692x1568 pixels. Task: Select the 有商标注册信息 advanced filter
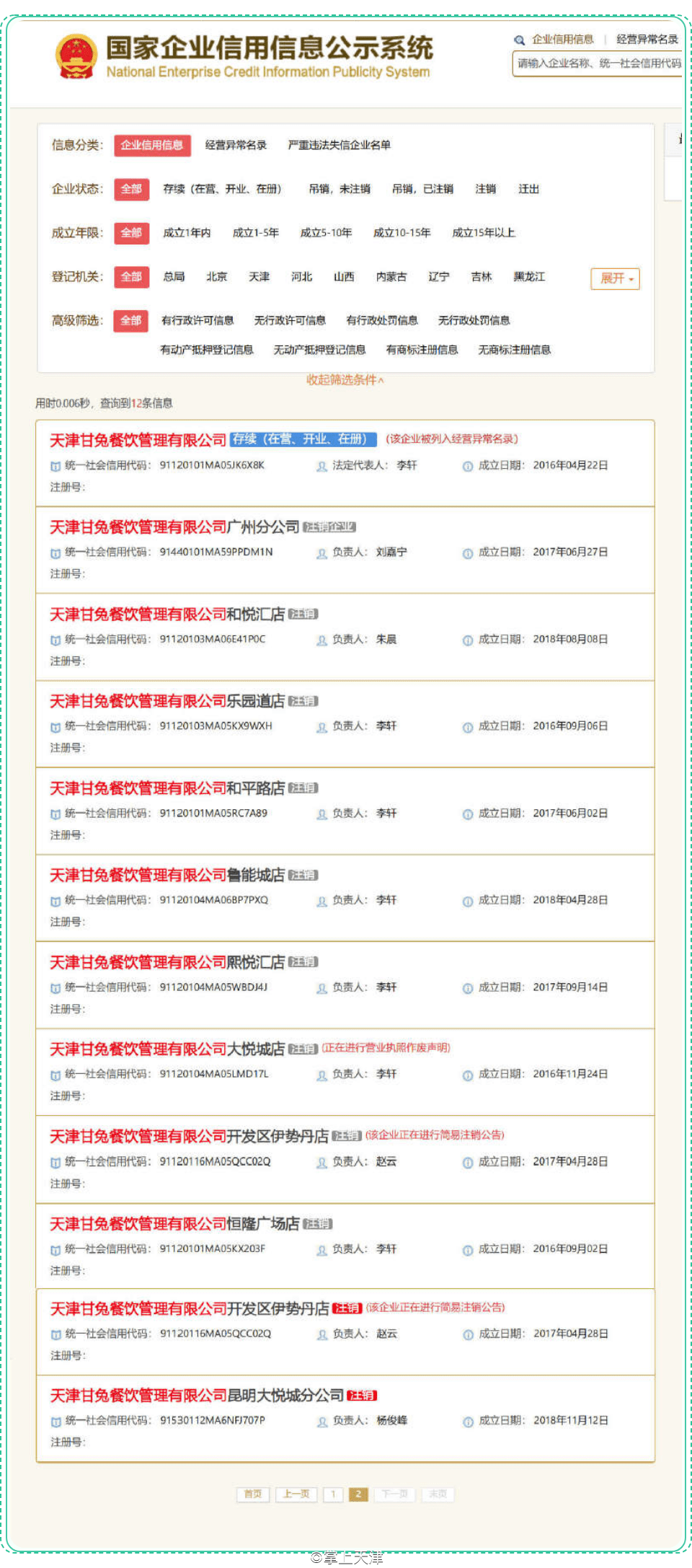(422, 350)
